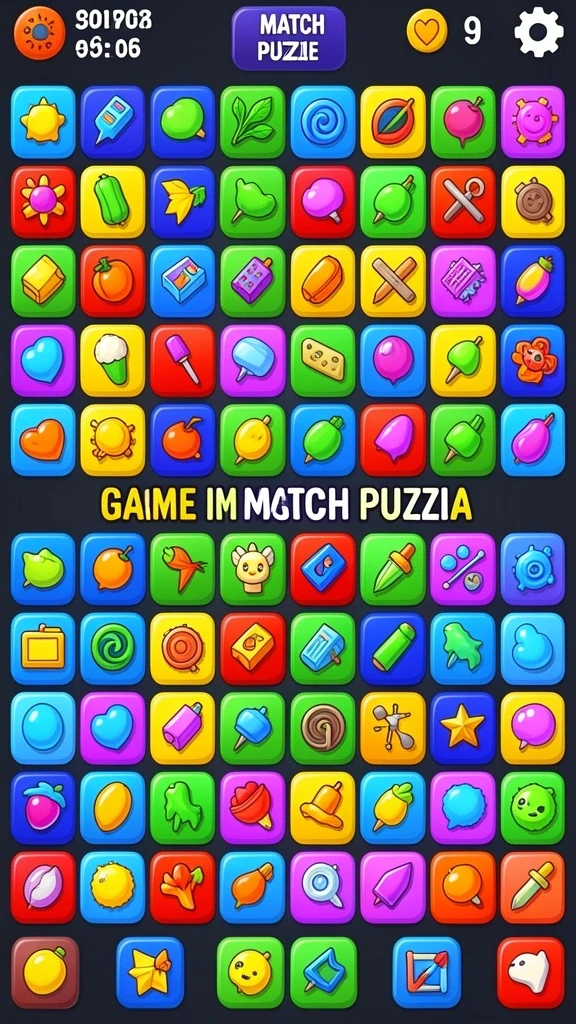Select the white ghost on red tray tile
576x1024 pixels.
530,972
